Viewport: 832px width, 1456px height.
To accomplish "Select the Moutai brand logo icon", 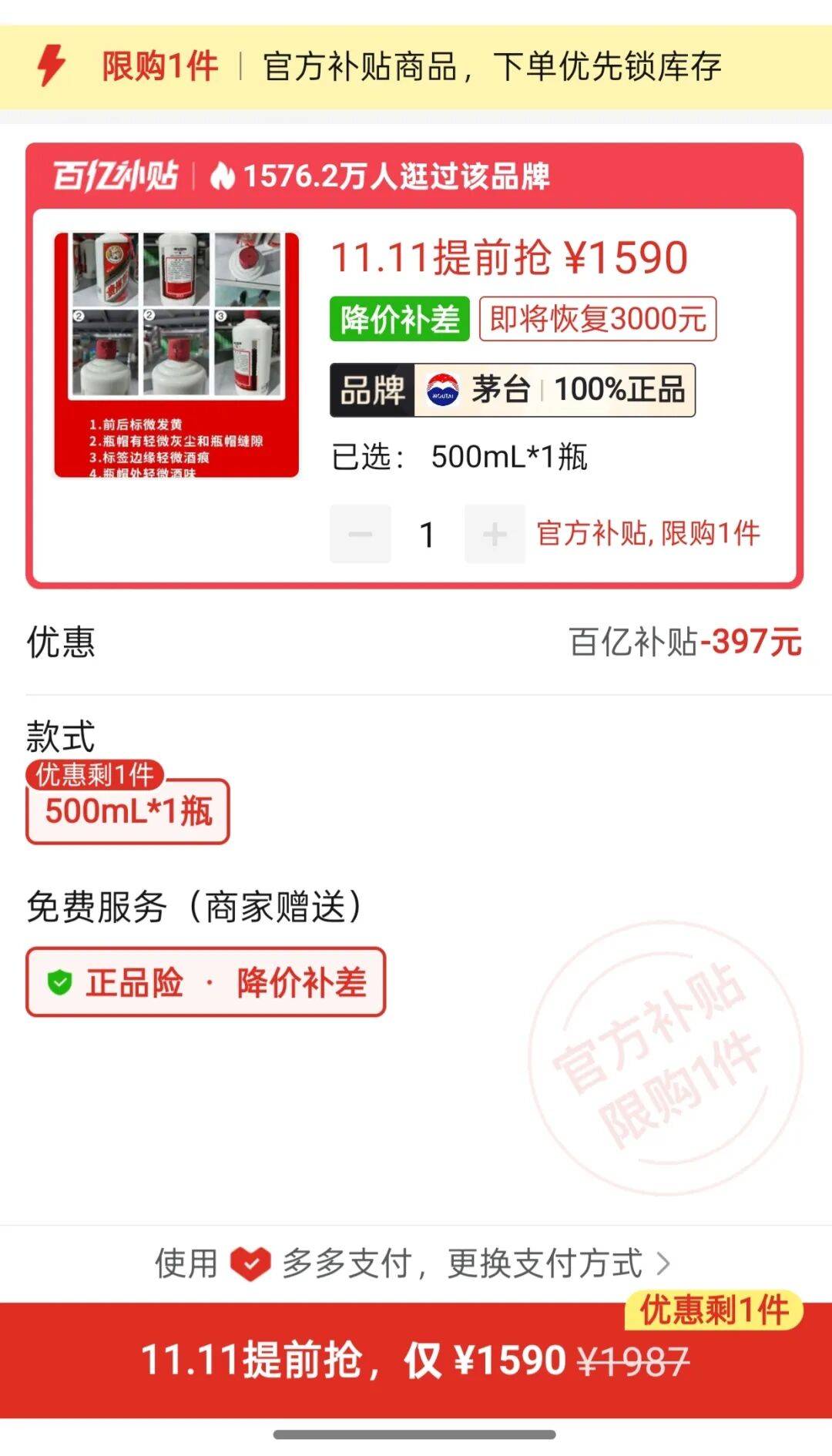I will coord(439,389).
